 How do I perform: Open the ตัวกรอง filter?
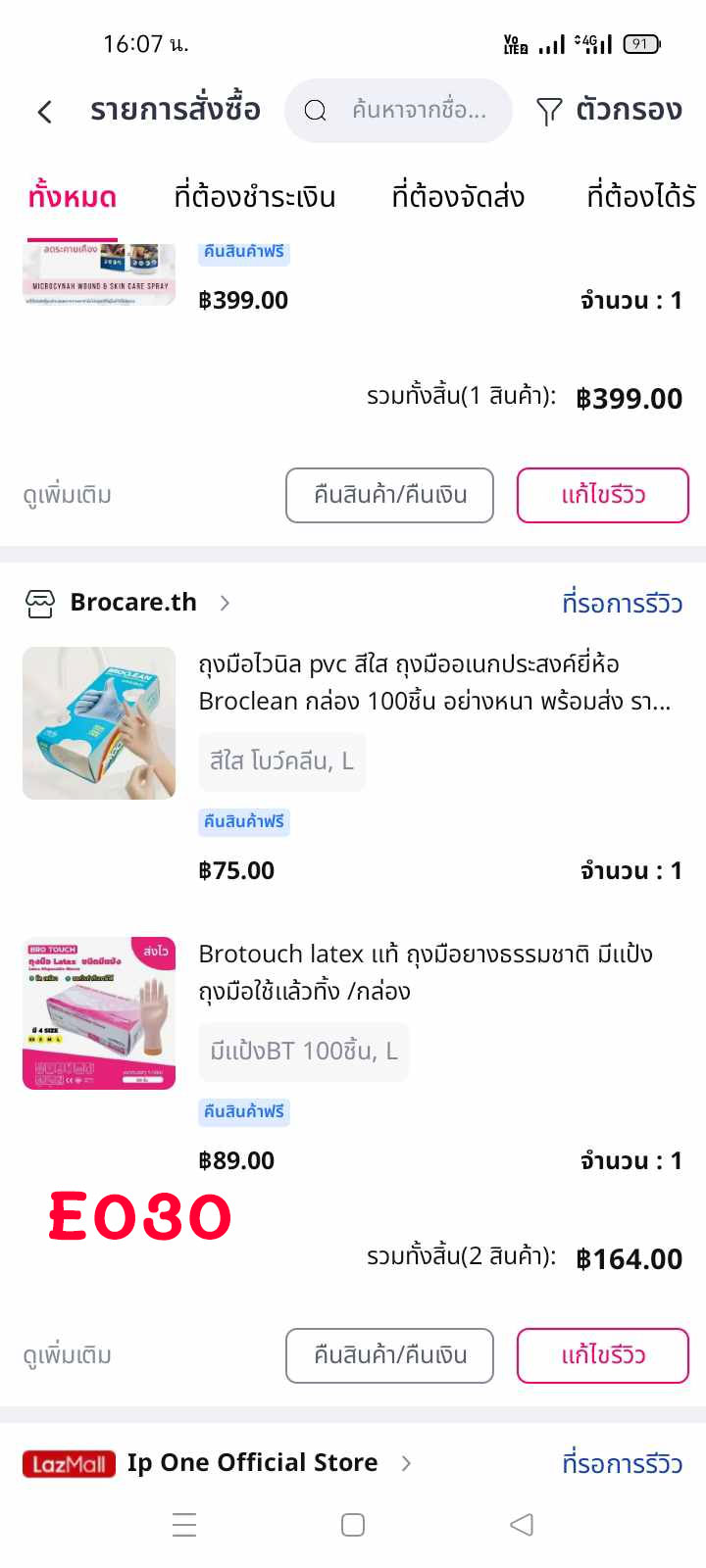click(x=609, y=110)
